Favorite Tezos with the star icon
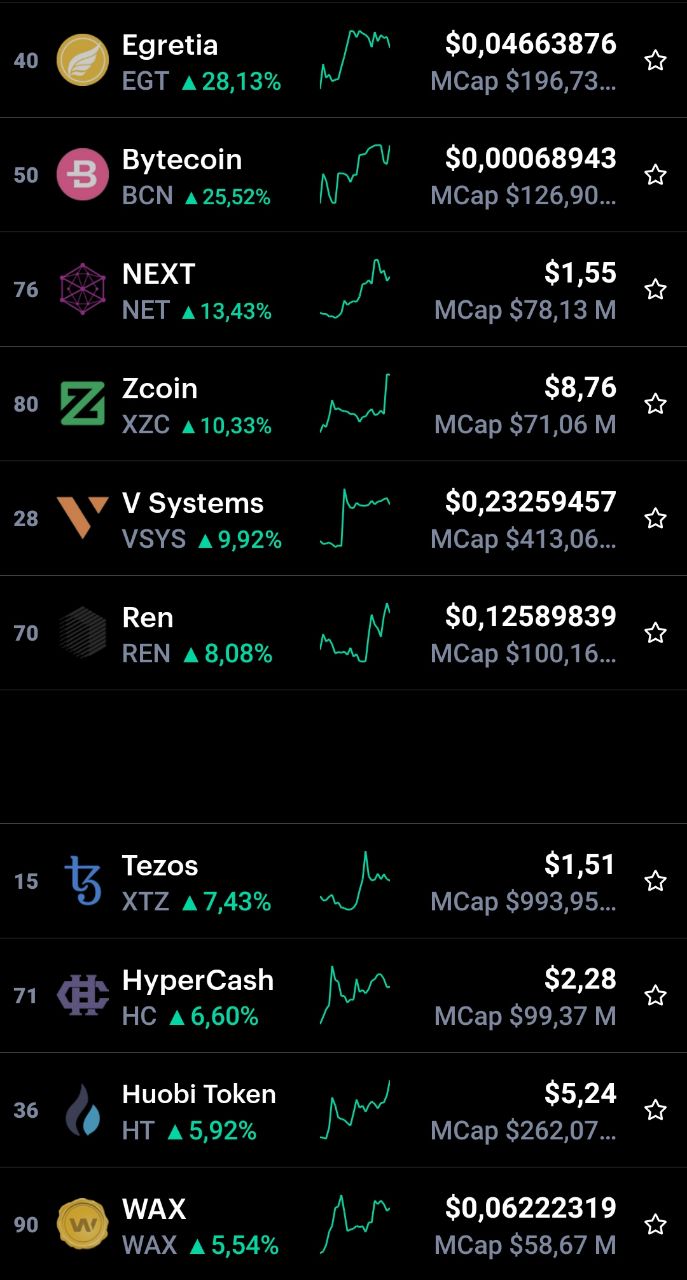This screenshot has height=1280, width=687. click(655, 881)
